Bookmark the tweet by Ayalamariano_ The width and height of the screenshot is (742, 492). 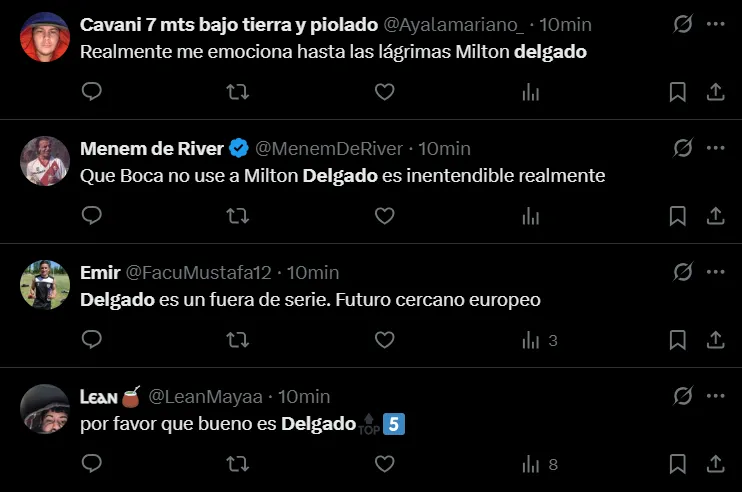coord(677,92)
